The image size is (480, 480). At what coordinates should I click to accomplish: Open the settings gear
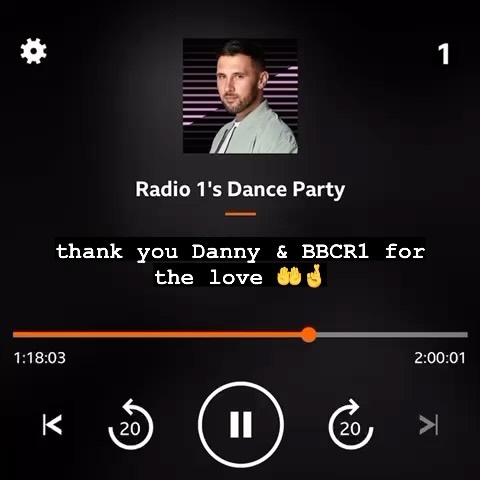33,51
